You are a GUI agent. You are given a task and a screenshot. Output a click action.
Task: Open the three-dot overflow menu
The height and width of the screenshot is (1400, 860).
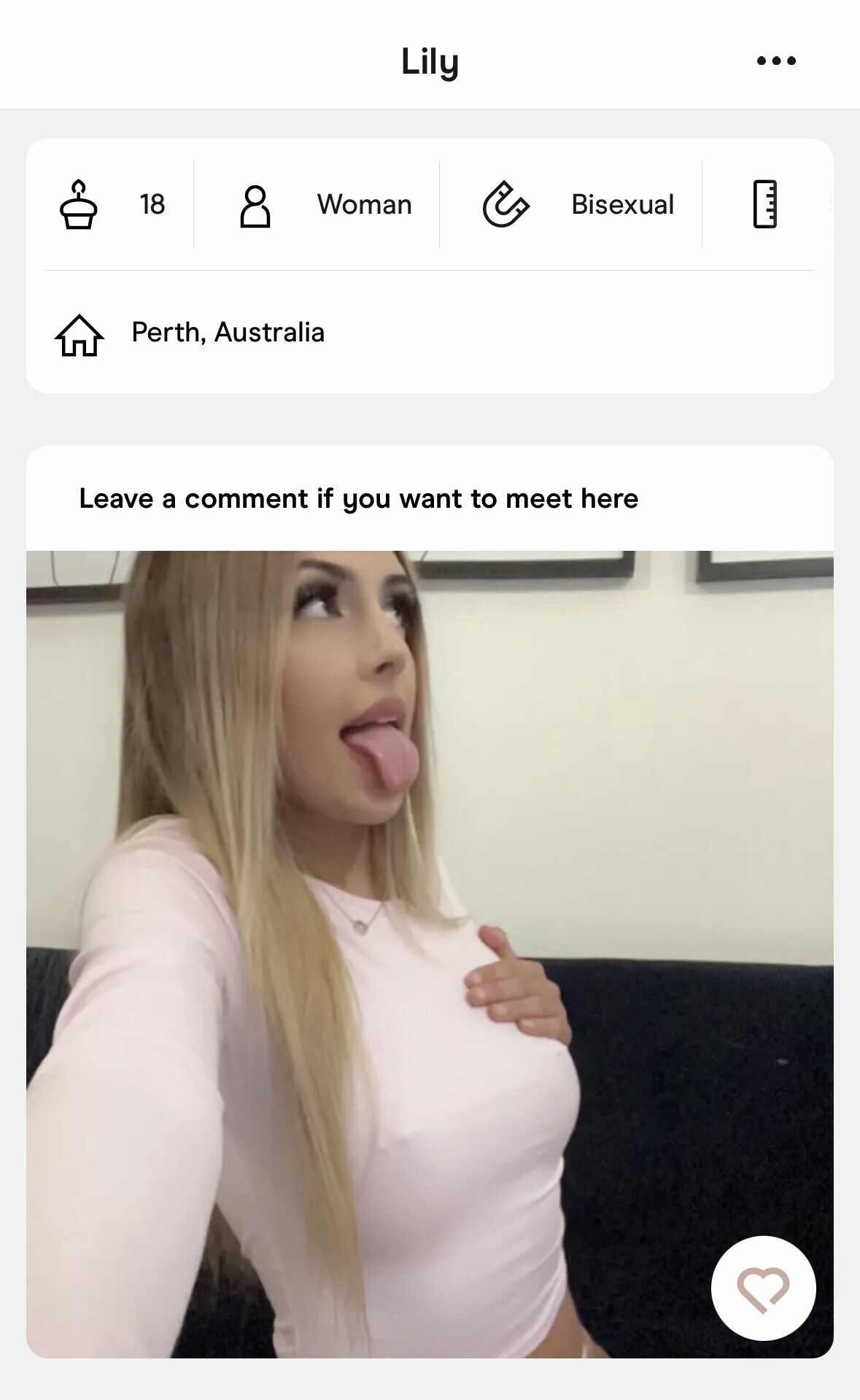776,61
